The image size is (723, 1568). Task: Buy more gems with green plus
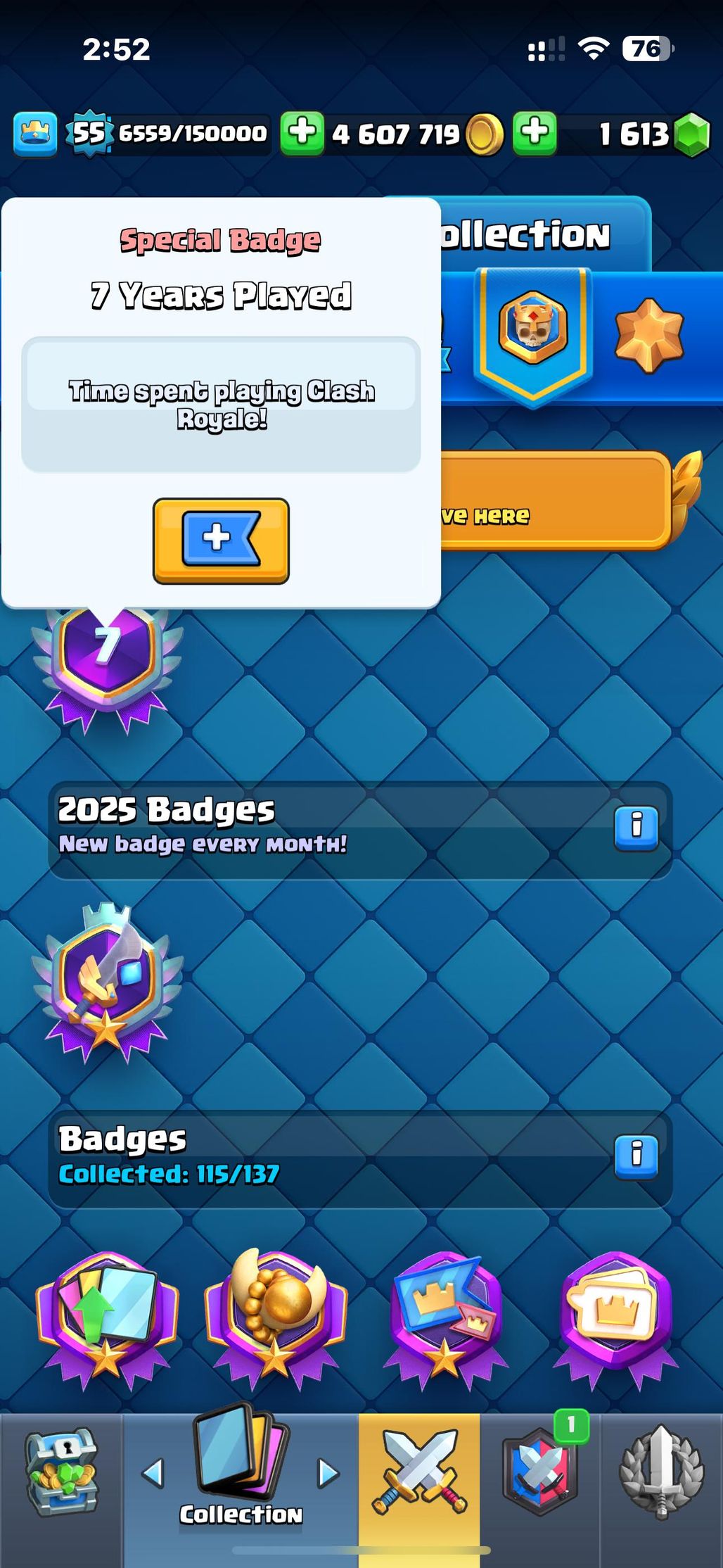[x=535, y=132]
